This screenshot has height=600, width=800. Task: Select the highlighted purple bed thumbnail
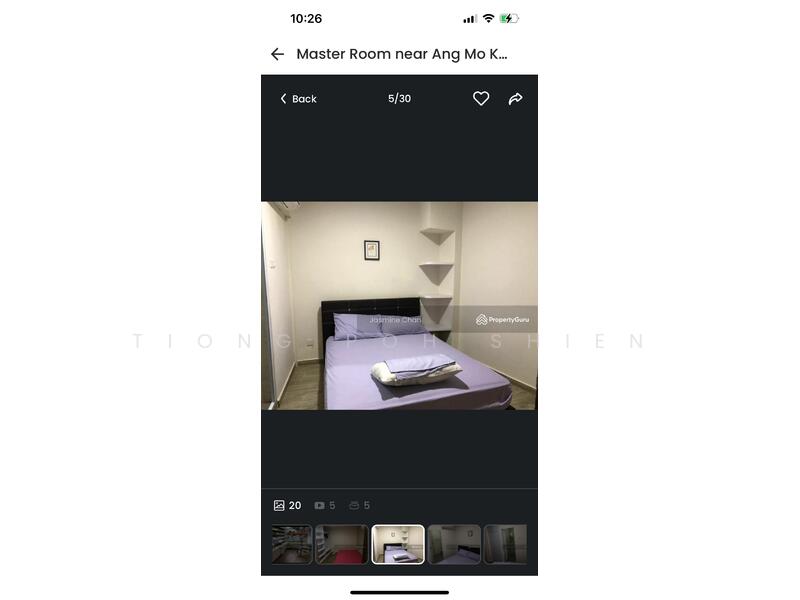pyautogui.click(x=398, y=545)
